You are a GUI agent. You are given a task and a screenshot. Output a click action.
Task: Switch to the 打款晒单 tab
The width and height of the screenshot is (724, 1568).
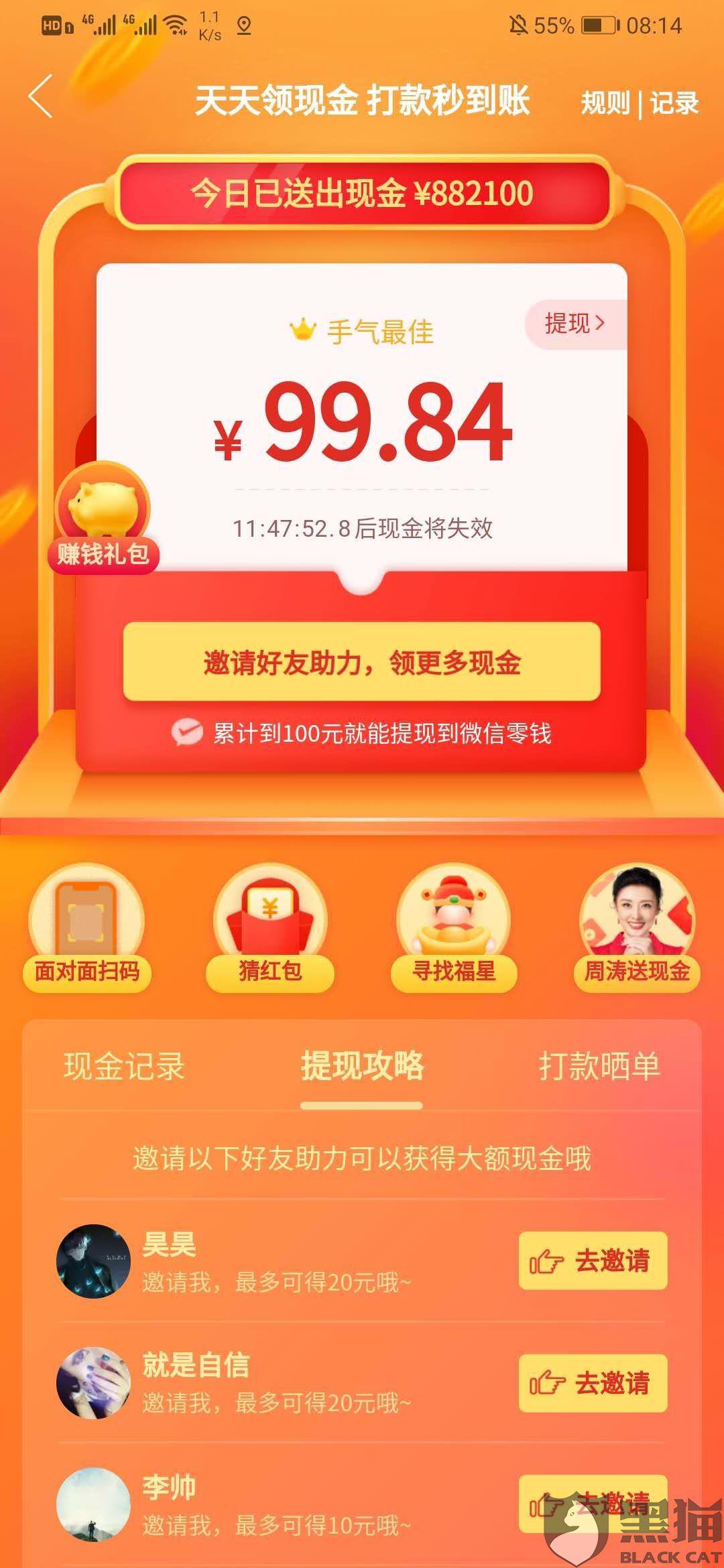click(599, 1066)
